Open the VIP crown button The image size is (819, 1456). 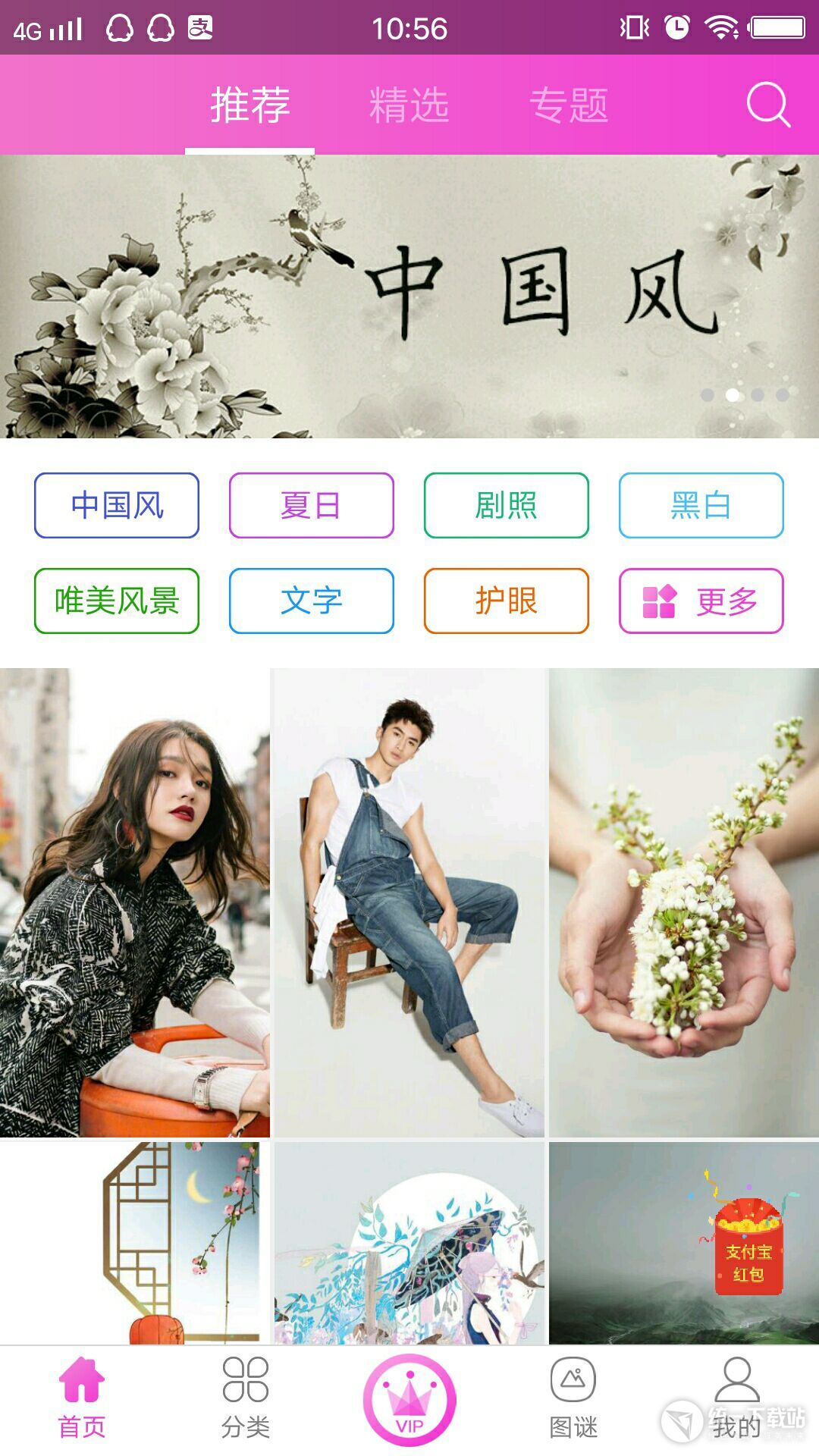(x=409, y=1401)
